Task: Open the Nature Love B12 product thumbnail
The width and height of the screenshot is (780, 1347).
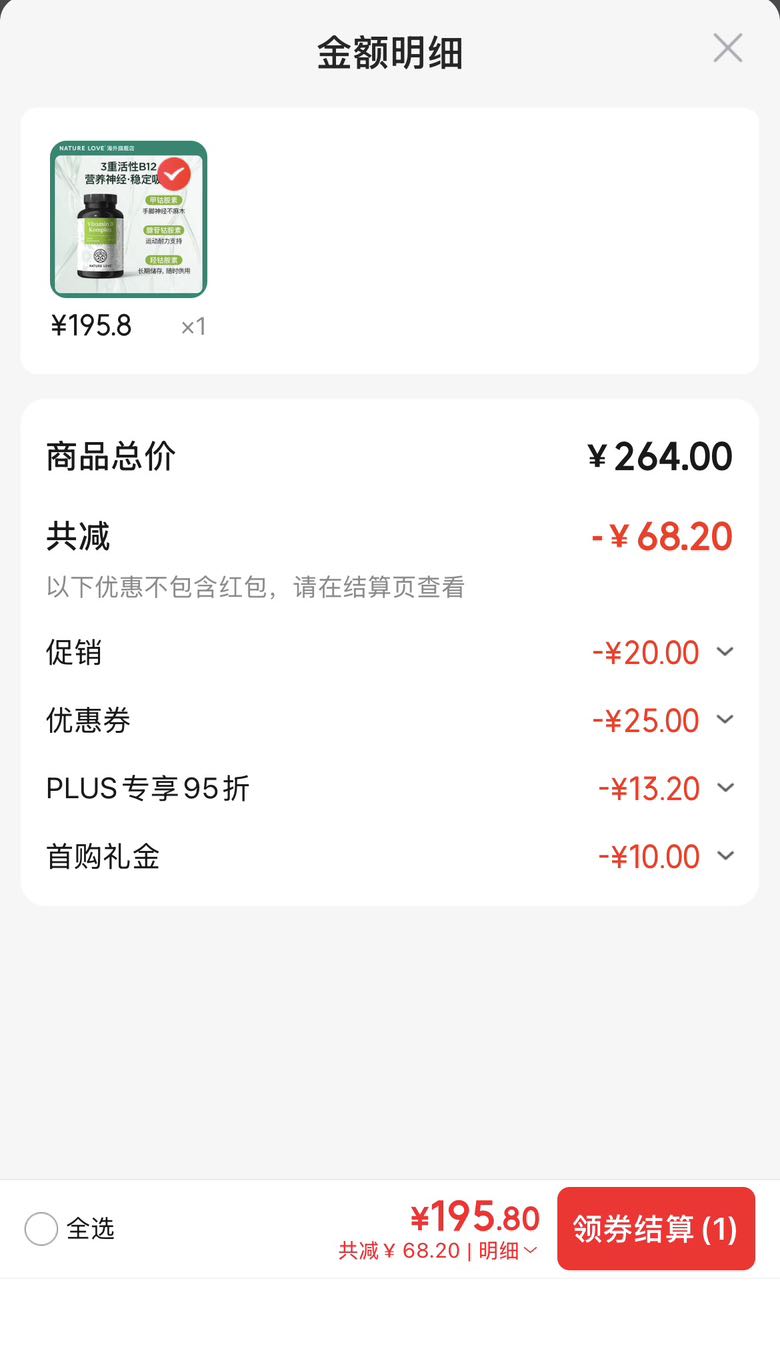Action: tap(128, 219)
